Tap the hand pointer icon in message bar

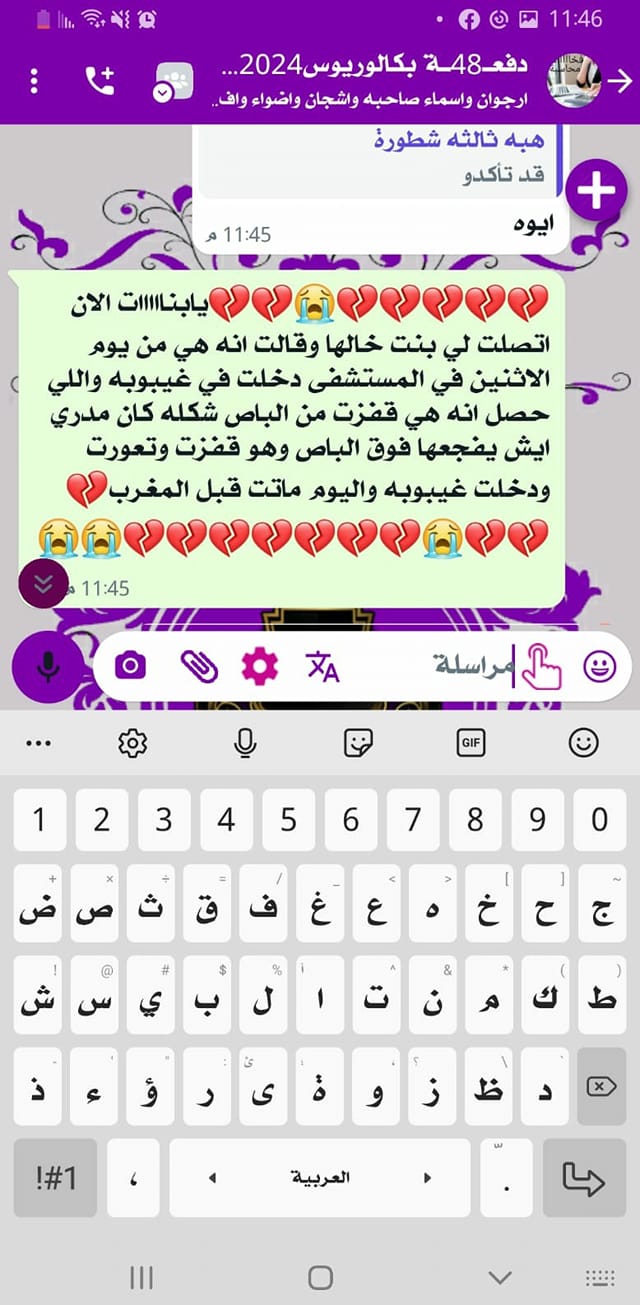[540, 666]
